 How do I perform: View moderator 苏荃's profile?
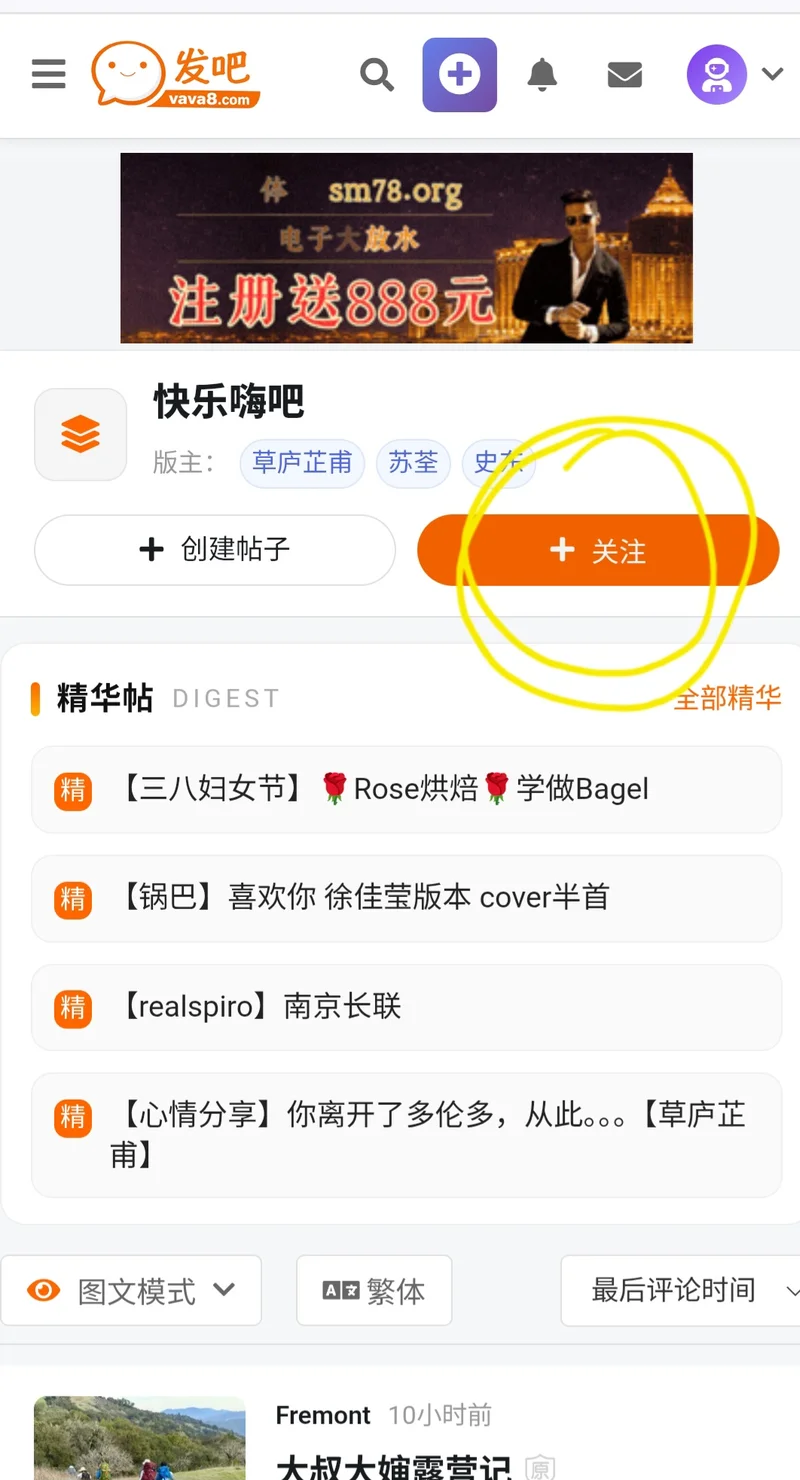click(x=413, y=463)
